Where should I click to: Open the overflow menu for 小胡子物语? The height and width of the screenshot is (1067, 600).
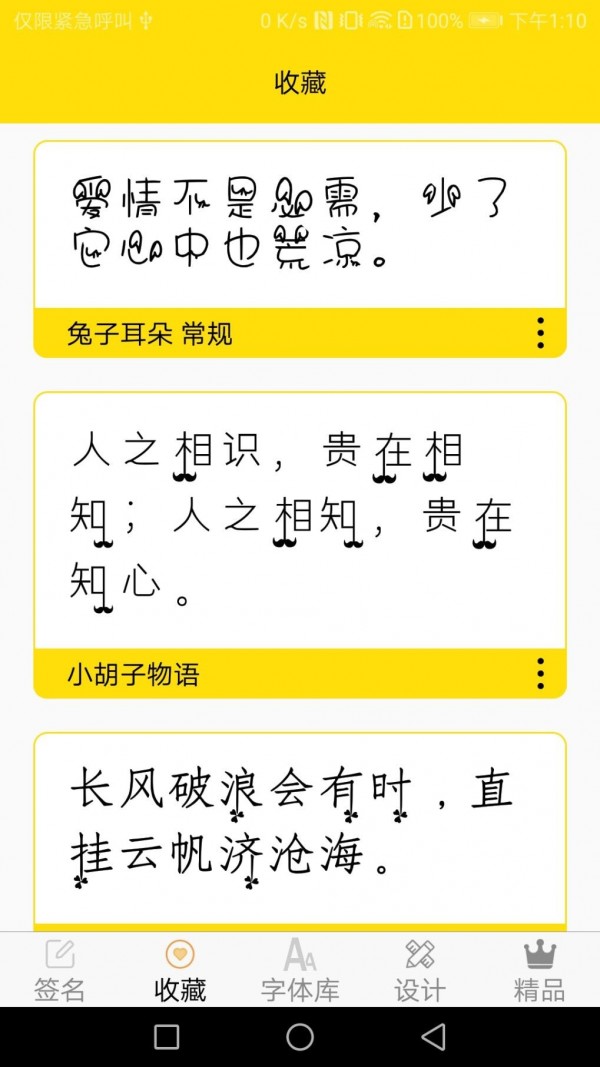(x=540, y=673)
